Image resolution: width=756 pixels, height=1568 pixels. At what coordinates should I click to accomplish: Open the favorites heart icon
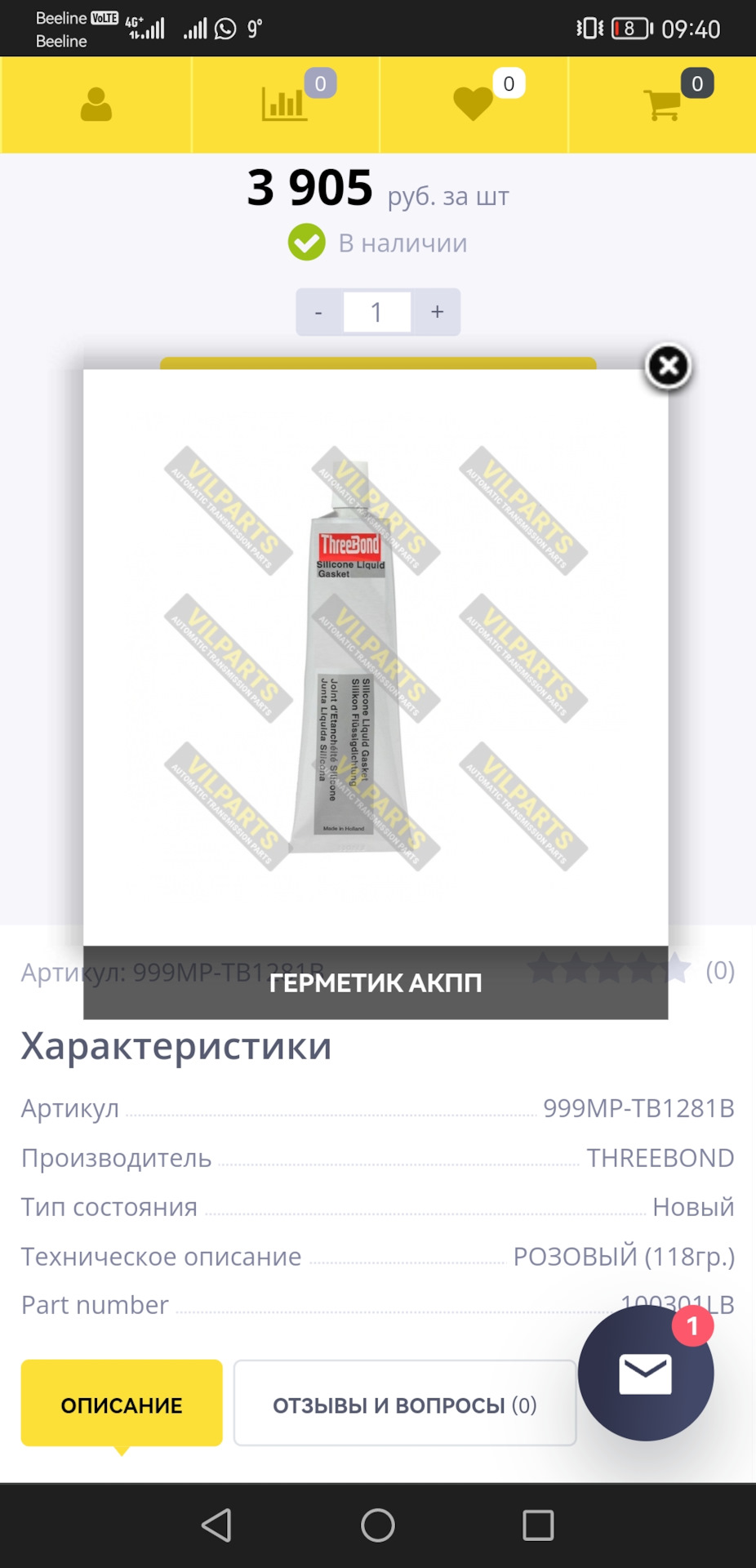[x=472, y=105]
